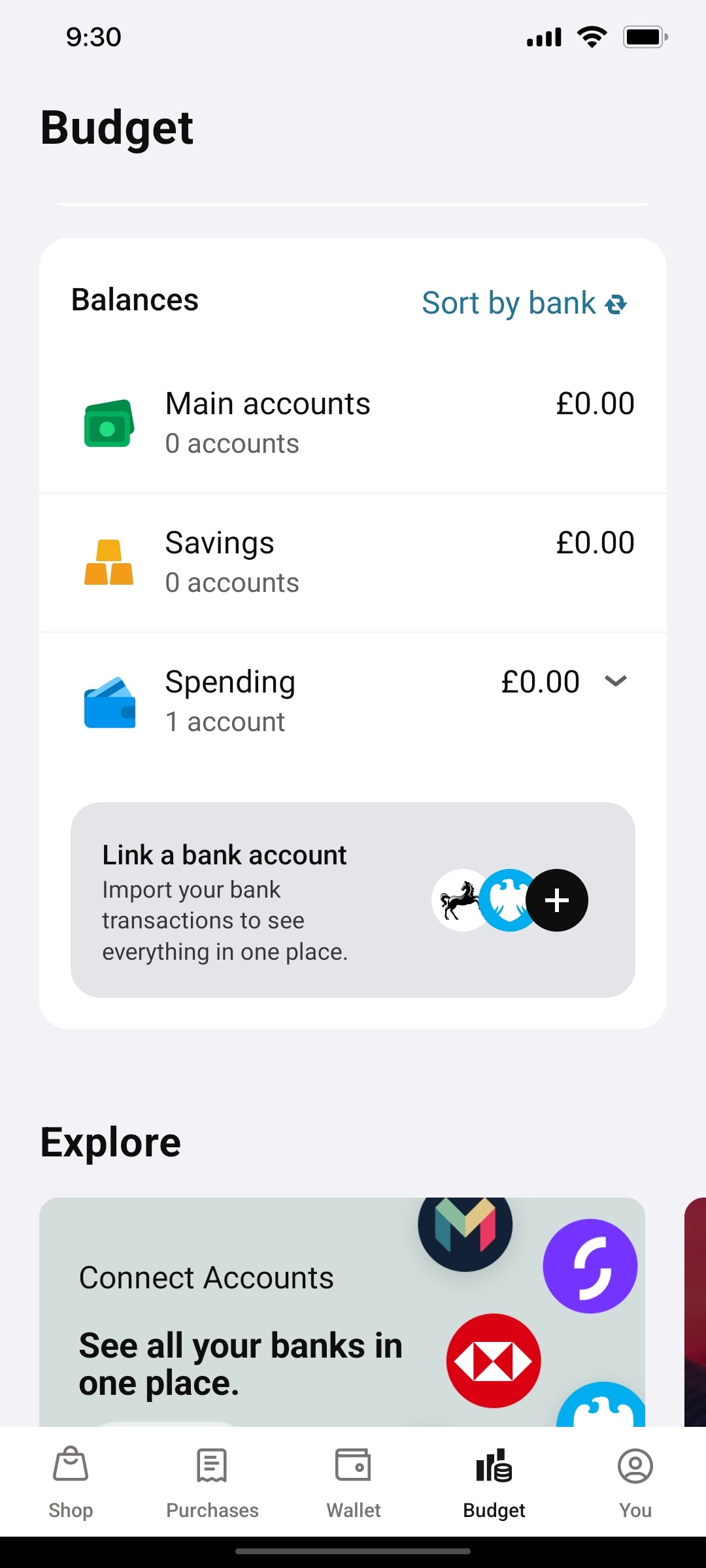Click the Starling purple logo
This screenshot has width=706, height=1568.
click(590, 1264)
